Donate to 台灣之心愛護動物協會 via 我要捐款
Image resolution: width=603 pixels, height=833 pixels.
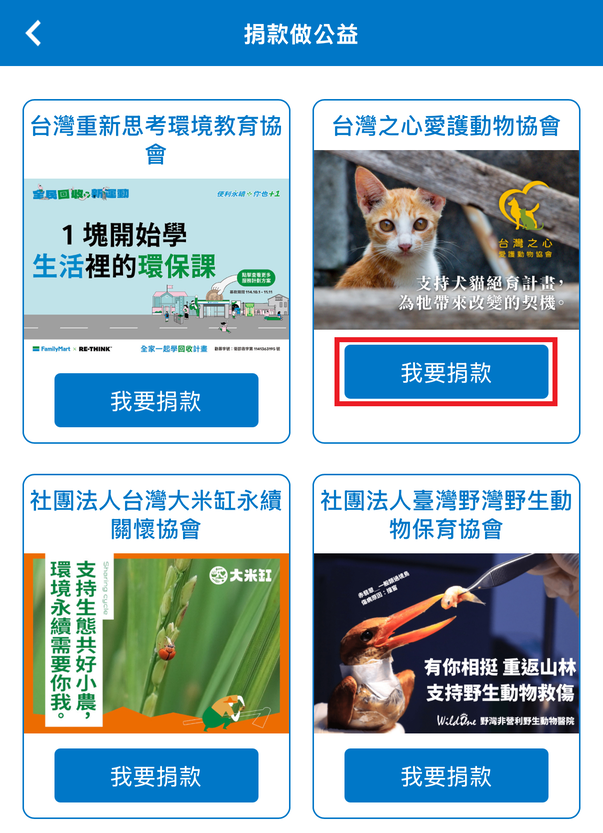tap(446, 373)
